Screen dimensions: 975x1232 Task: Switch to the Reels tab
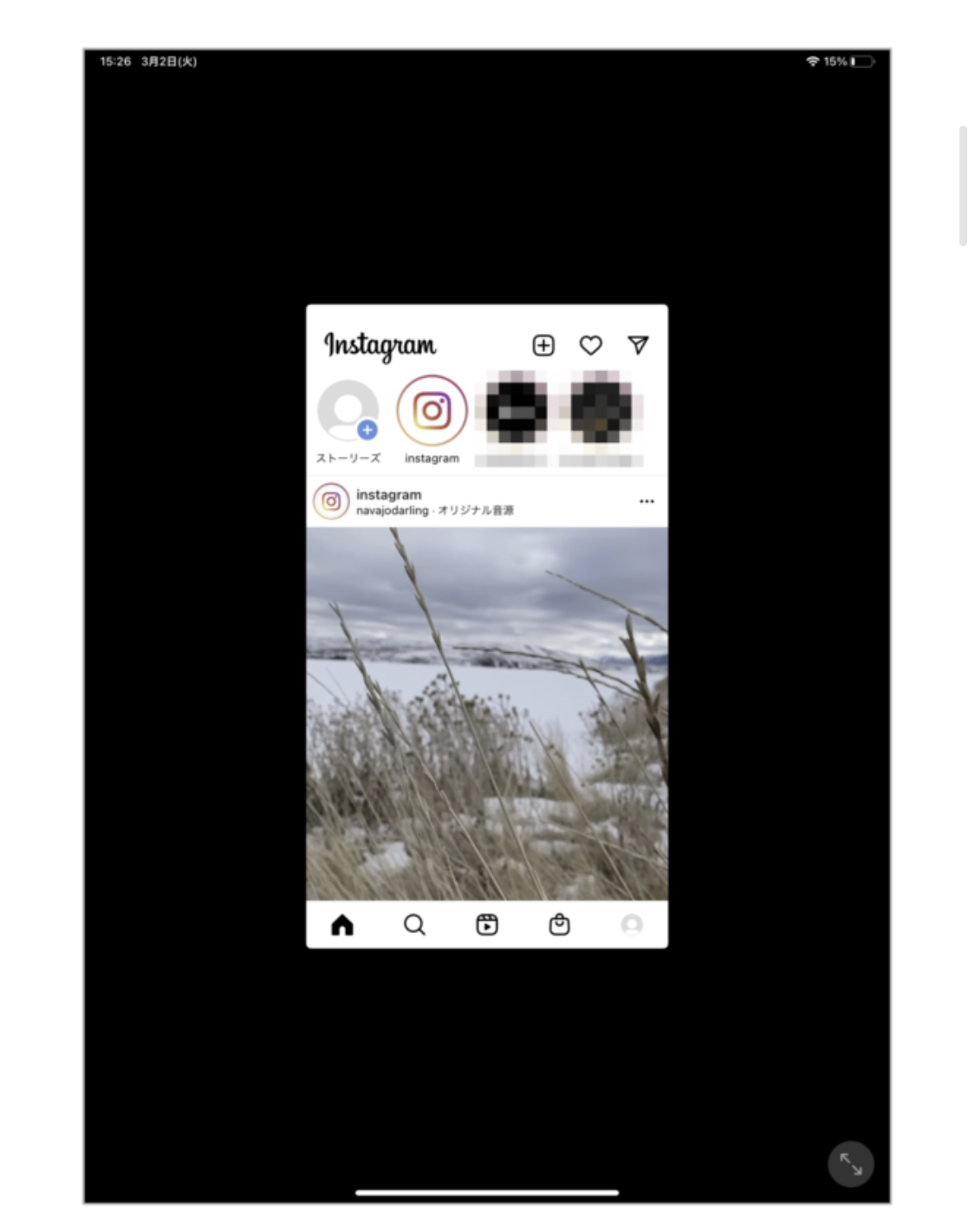click(487, 925)
